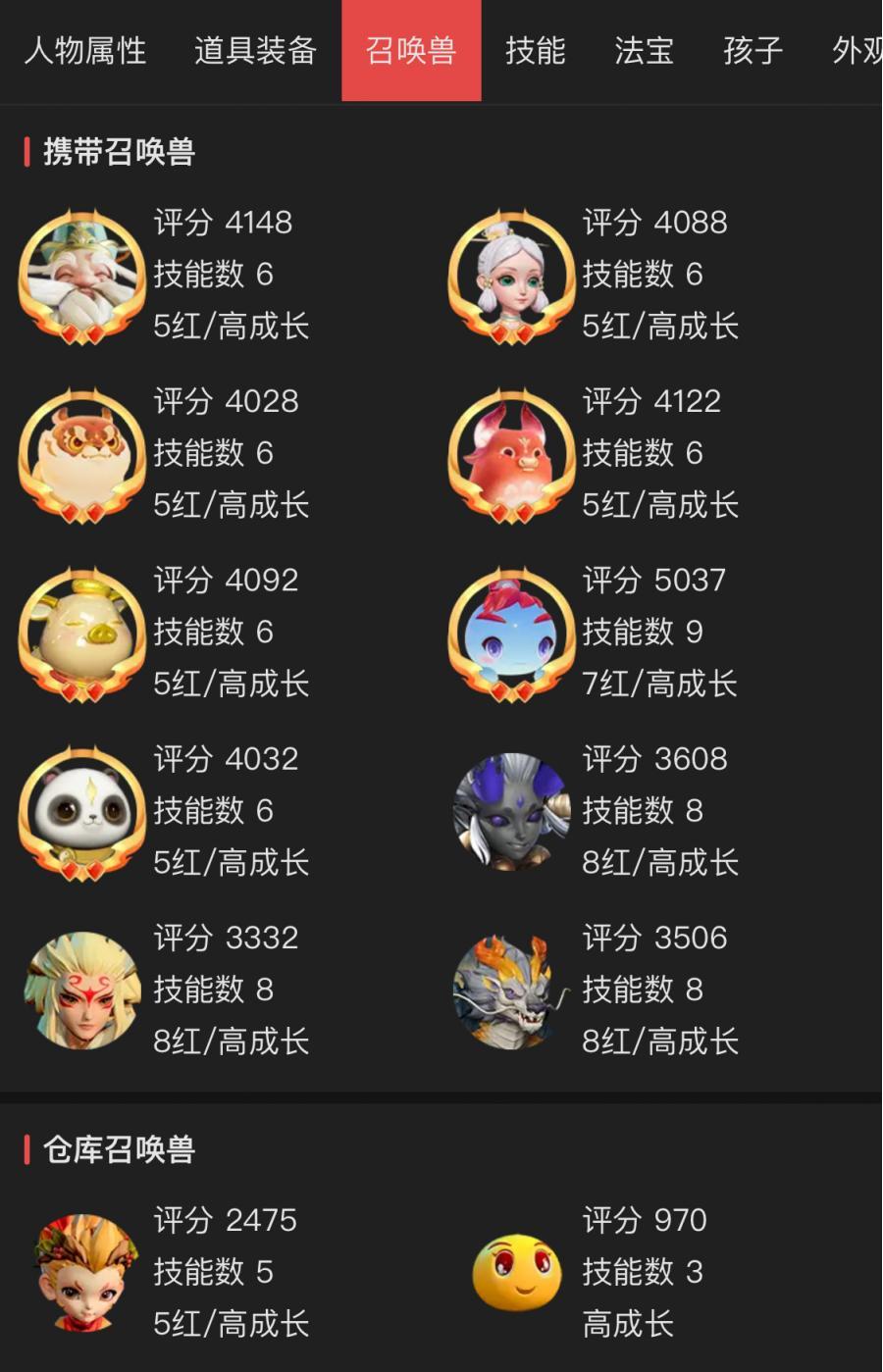
Task: Open warehouse beast with 评分 2475
Action: (x=82, y=1273)
